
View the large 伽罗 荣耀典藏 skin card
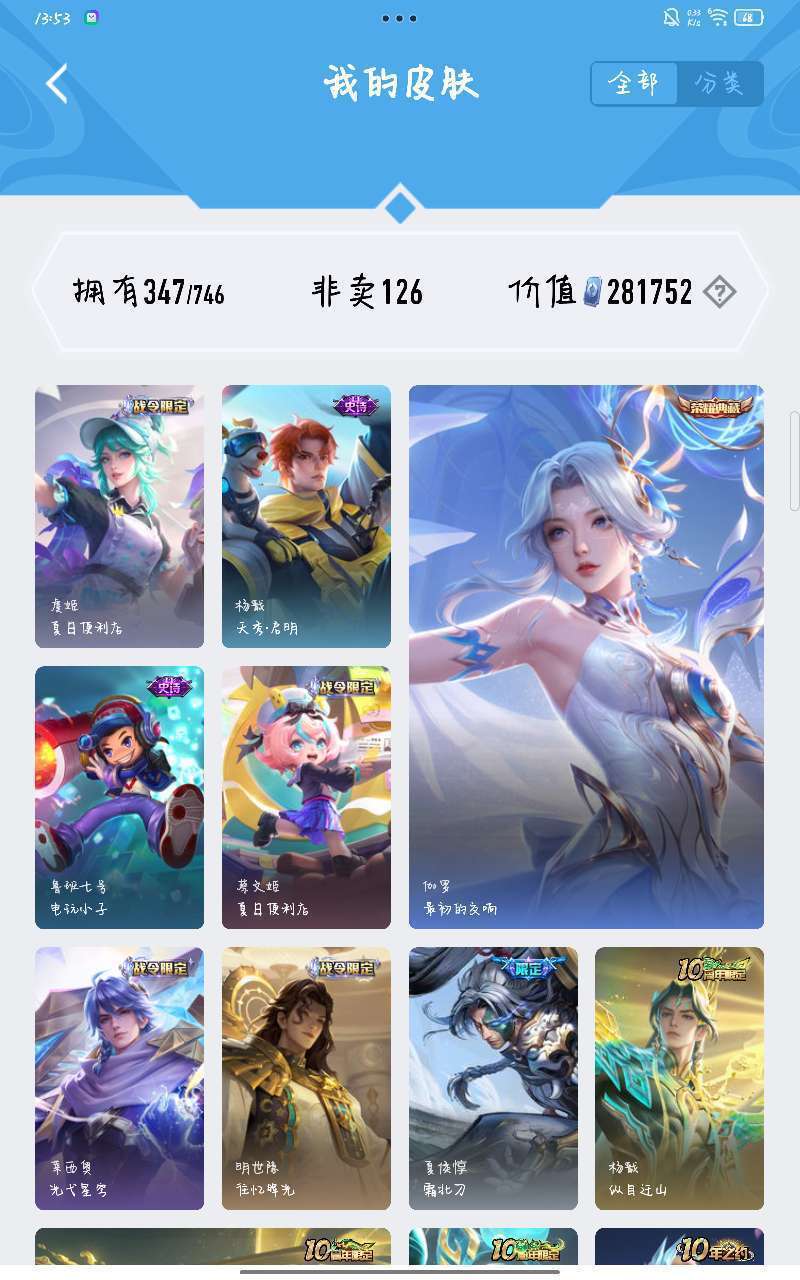pos(586,656)
